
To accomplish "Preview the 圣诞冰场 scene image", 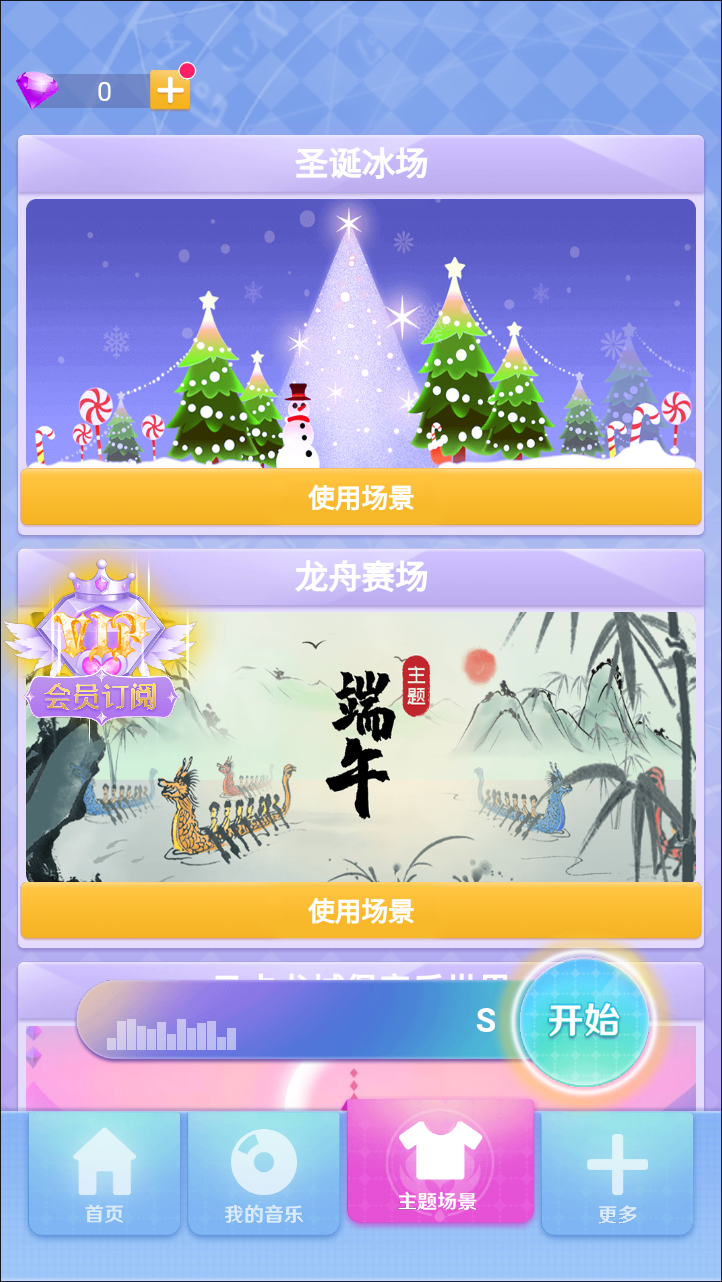I will [361, 333].
